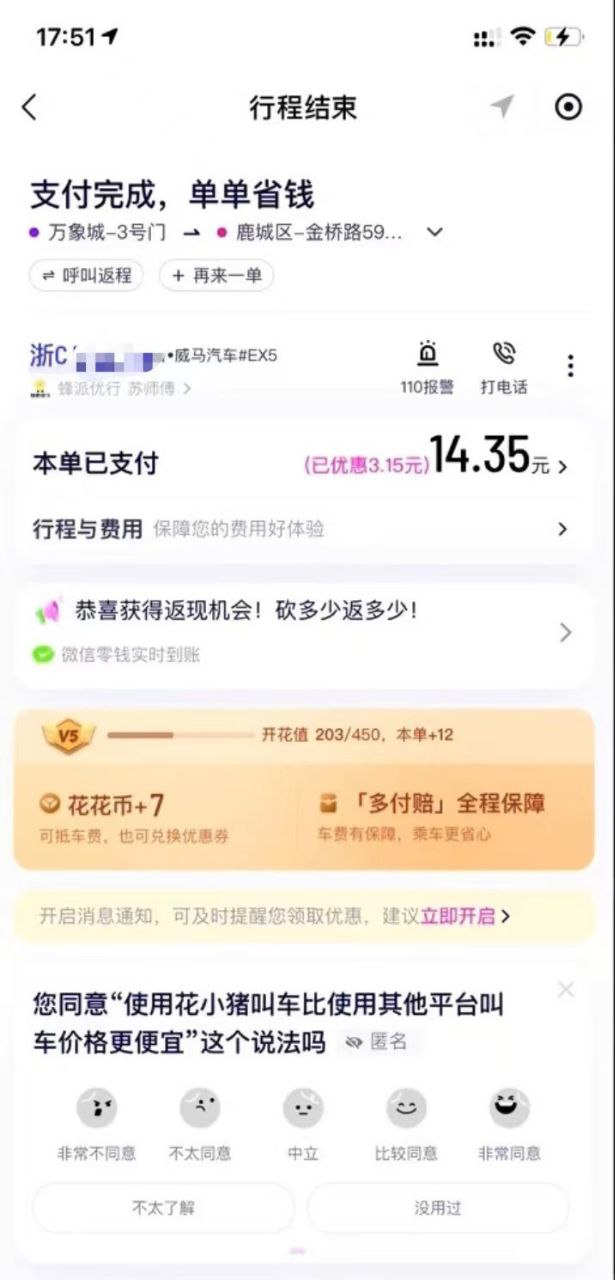Image resolution: width=615 pixels, height=1280 pixels.
Task: Open the three-dot overflow menu
Action: [x=570, y=366]
